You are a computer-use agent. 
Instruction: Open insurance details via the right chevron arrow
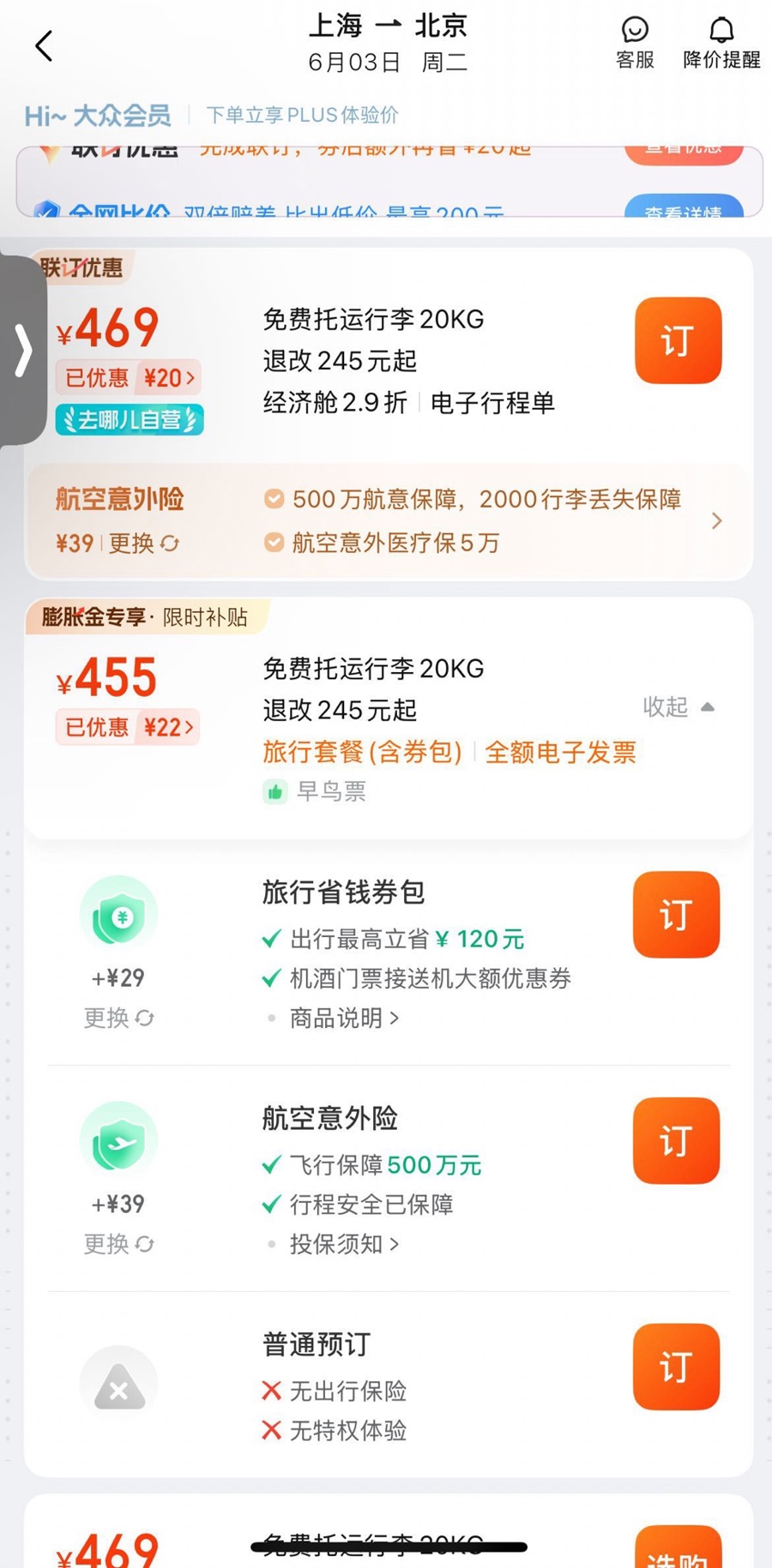(717, 520)
